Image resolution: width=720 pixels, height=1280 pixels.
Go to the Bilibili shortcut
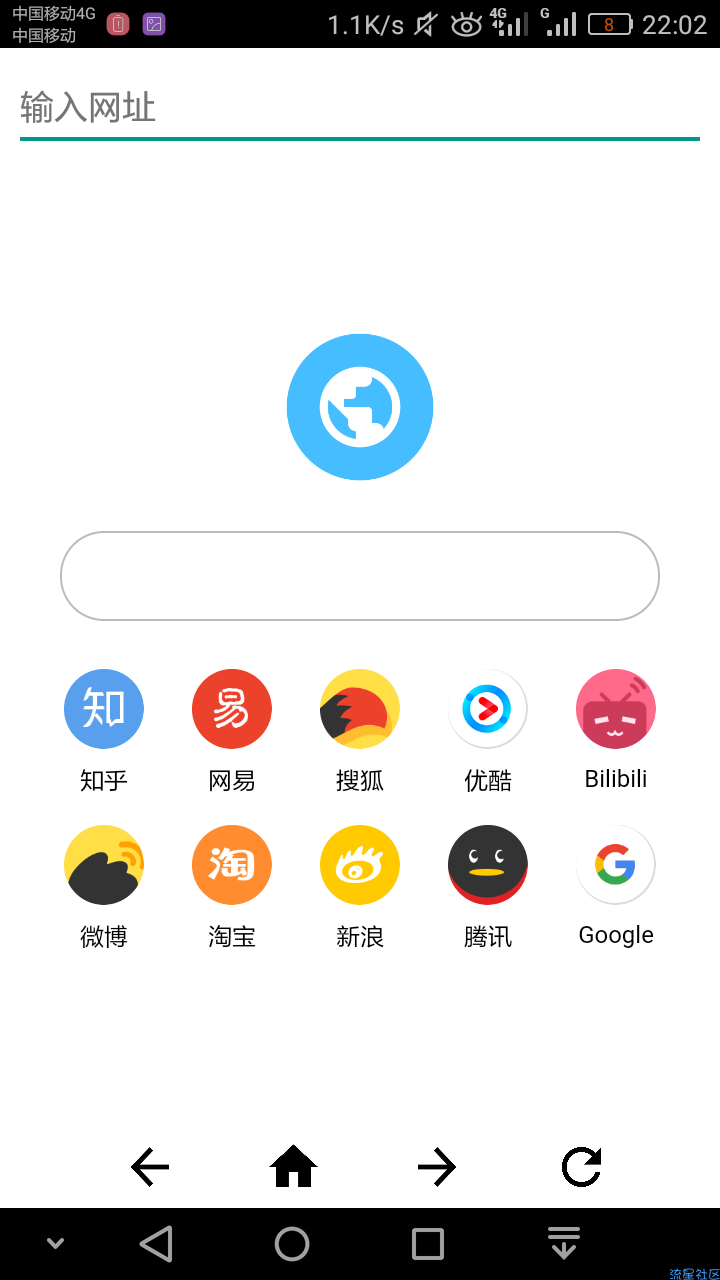click(x=616, y=709)
